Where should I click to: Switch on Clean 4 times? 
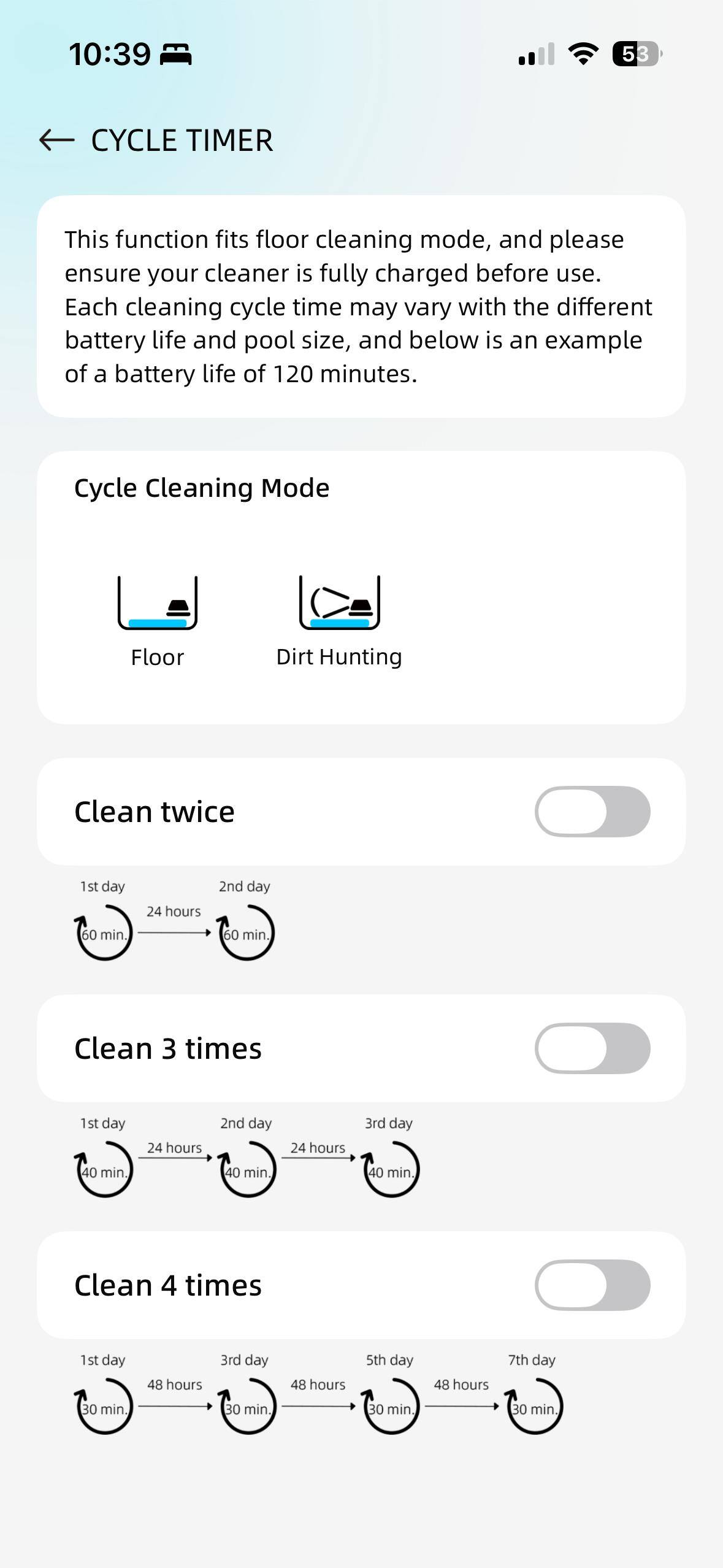pyautogui.click(x=592, y=1285)
